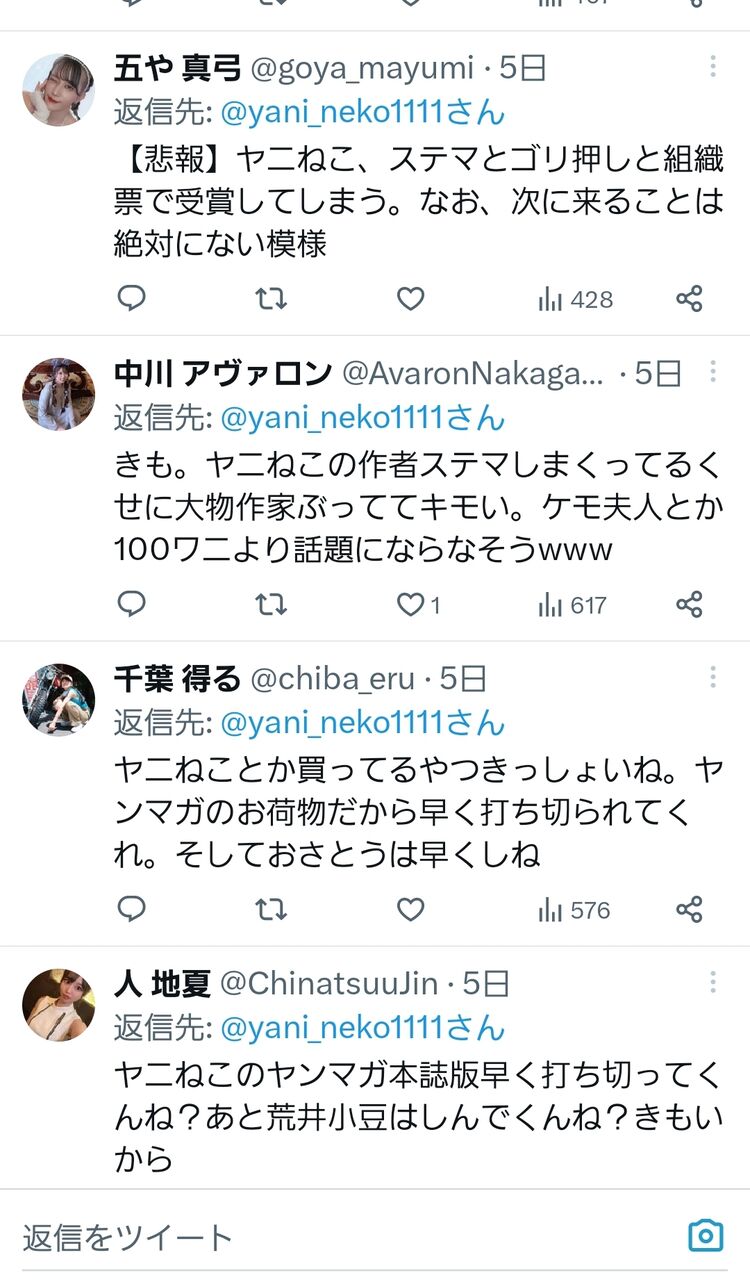View profile picture of 人 地夏

point(58,1004)
